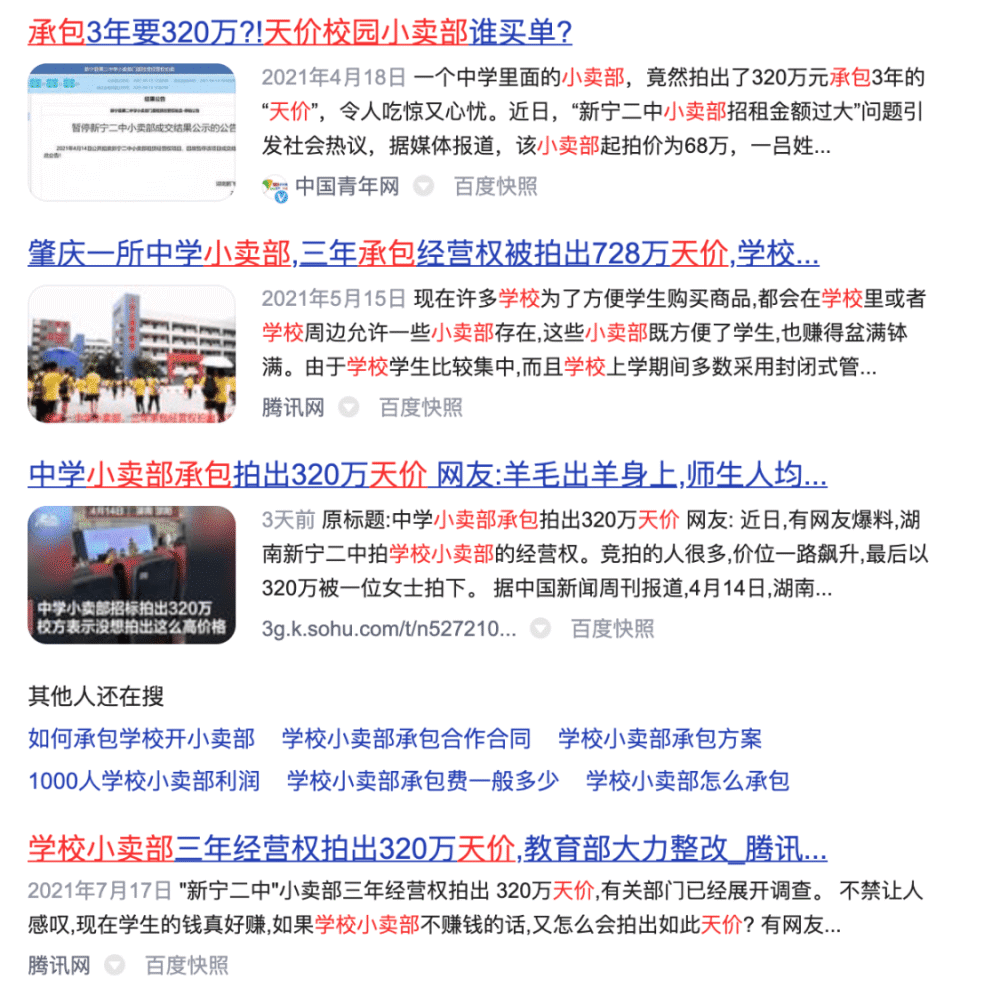Search related query 学校小卖部承包方案
This screenshot has width=1000, height=987.
point(660,739)
